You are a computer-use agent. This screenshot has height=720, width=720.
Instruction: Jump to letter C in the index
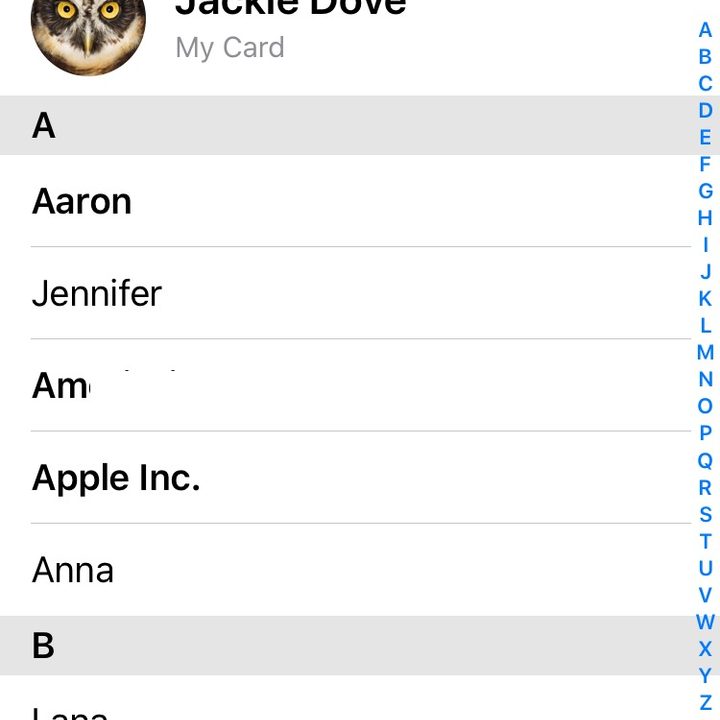pyautogui.click(x=705, y=83)
